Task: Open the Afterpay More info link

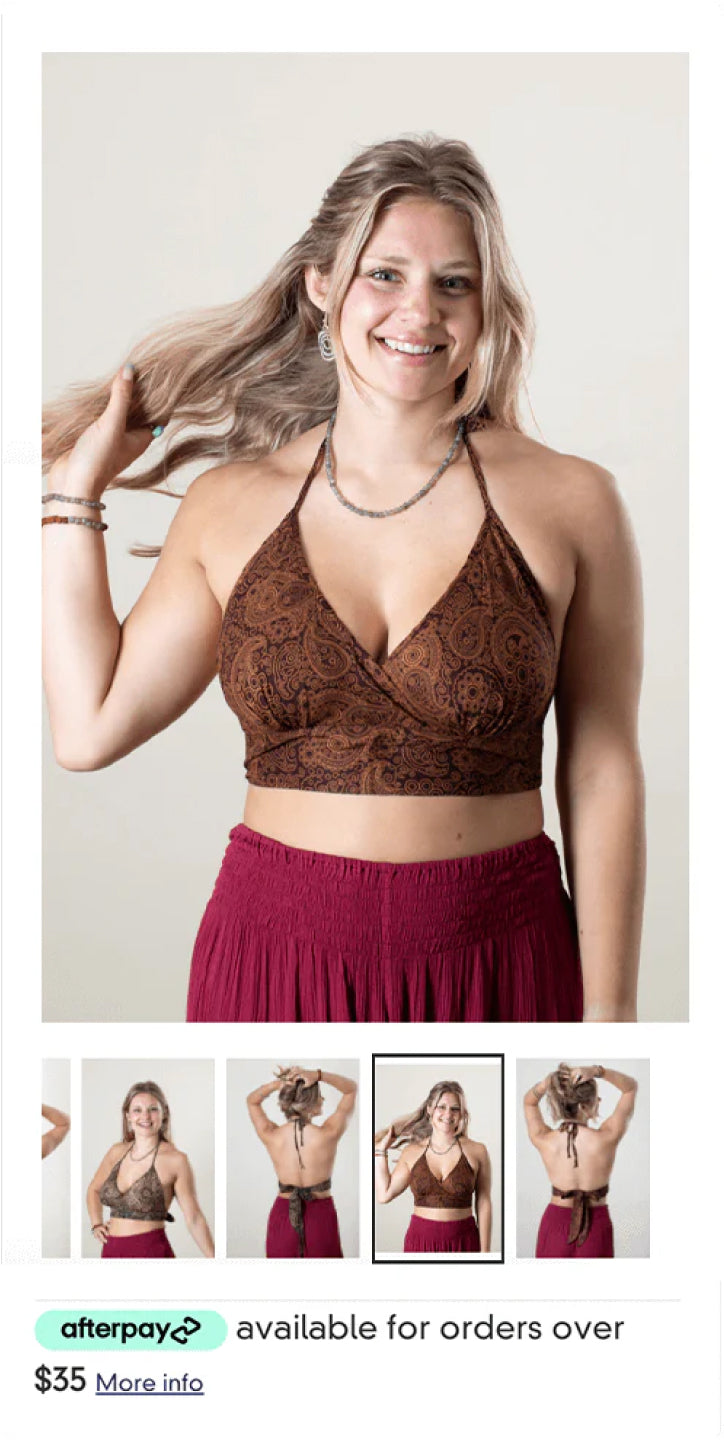Action: point(149,1383)
